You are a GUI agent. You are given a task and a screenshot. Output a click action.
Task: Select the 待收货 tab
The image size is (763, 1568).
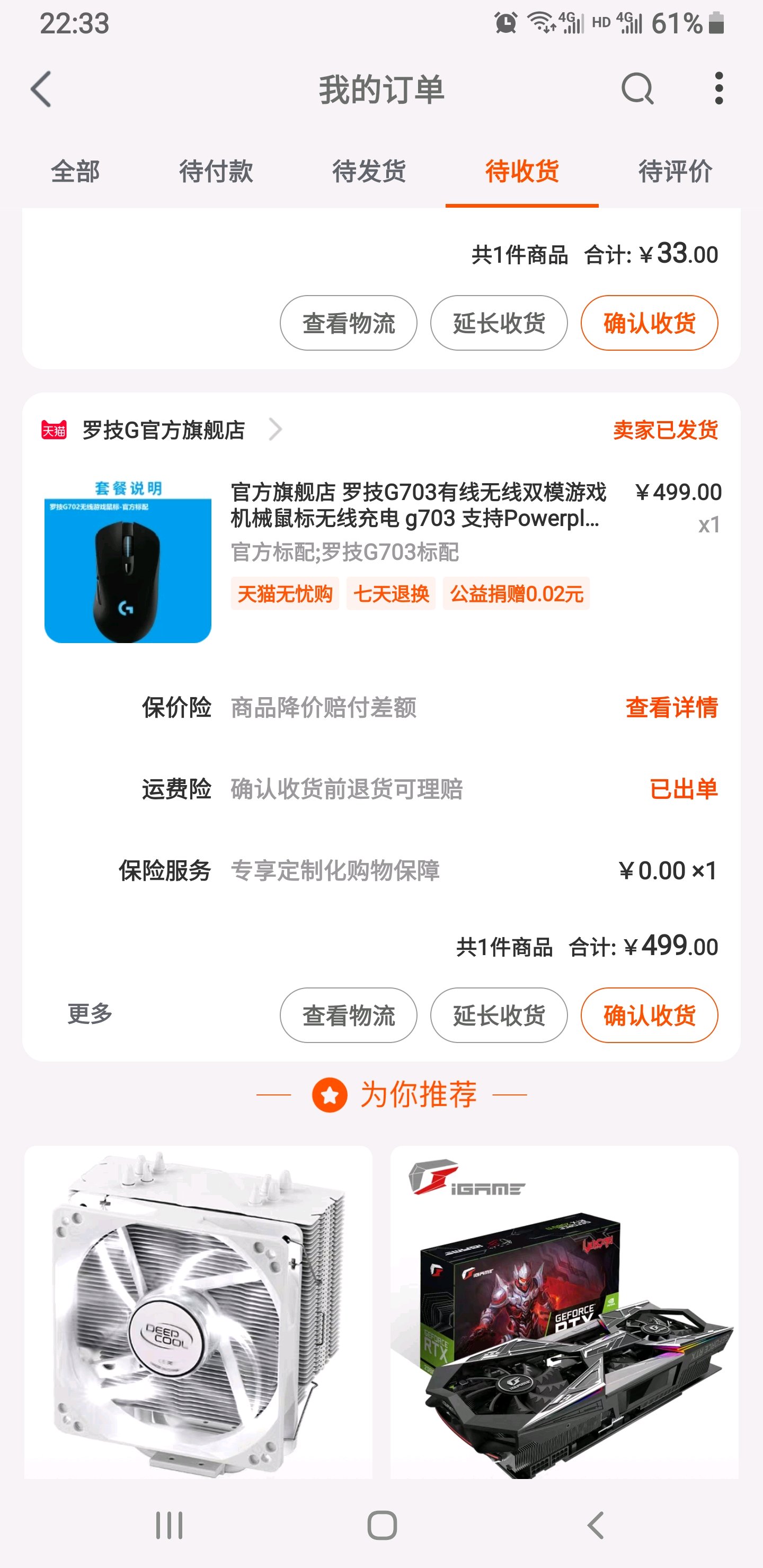522,172
